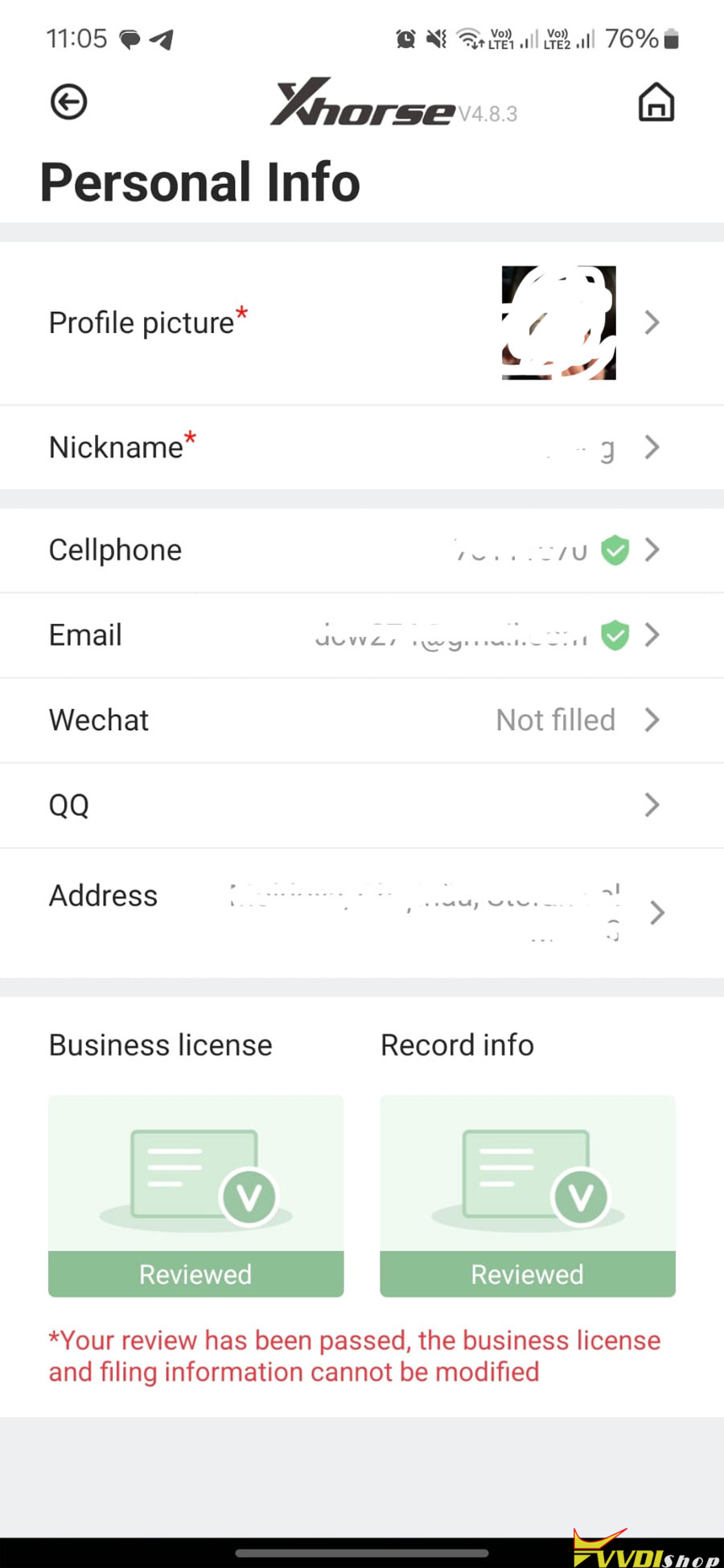Open the QQ row
This screenshot has height=1568, width=724.
tap(362, 805)
